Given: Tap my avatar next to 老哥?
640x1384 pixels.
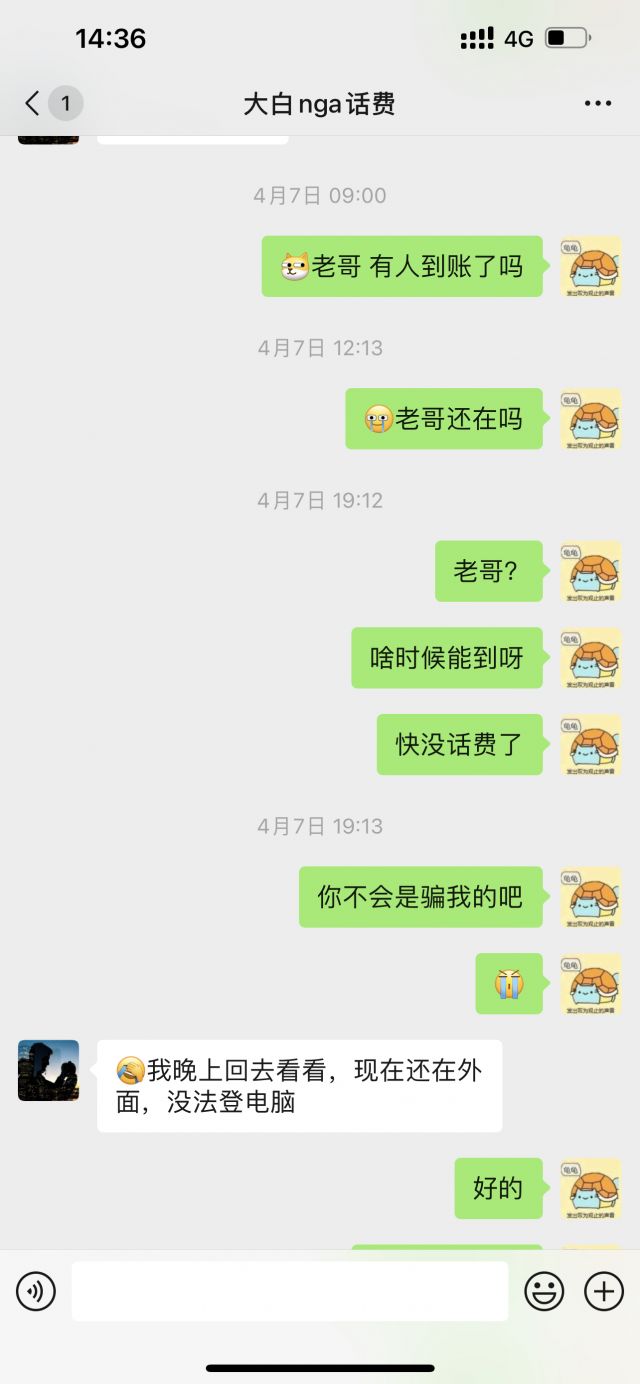Looking at the screenshot, I should coord(590,572).
